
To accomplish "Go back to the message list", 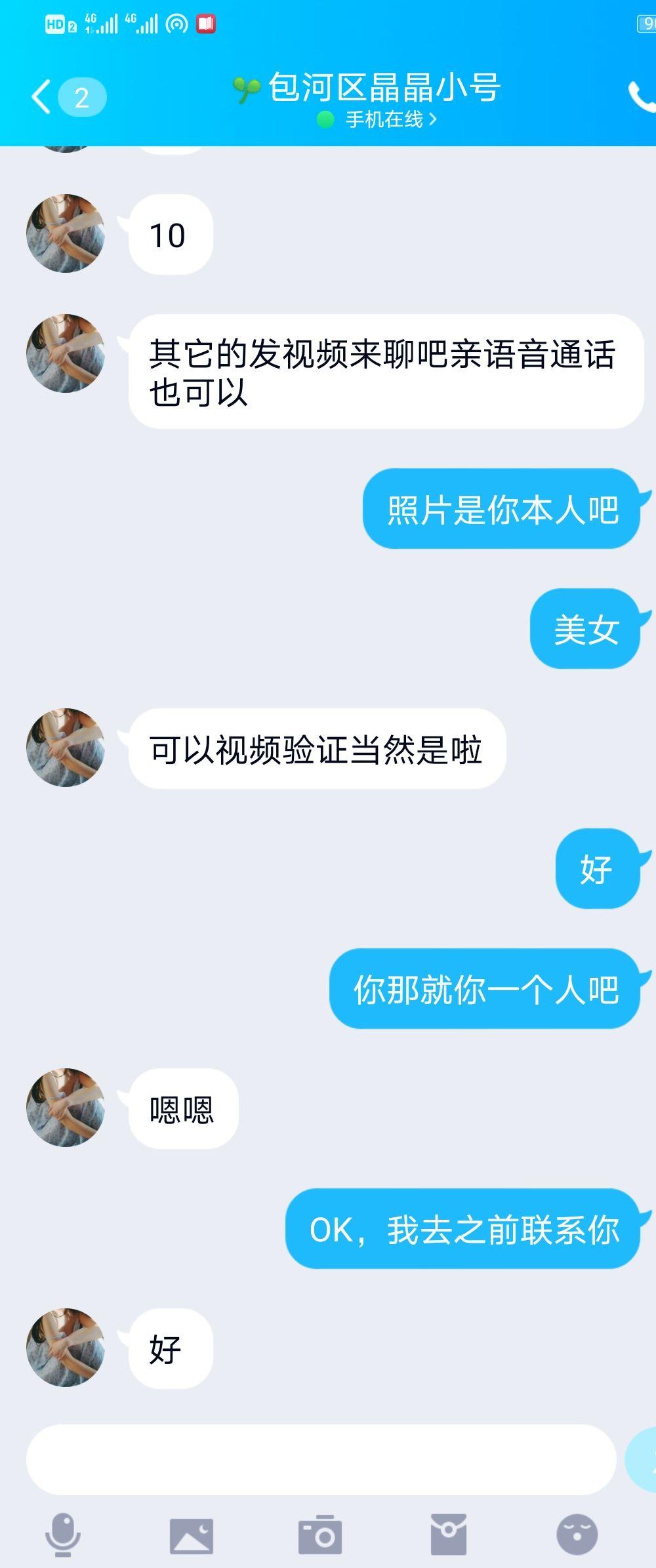I will click(41, 97).
